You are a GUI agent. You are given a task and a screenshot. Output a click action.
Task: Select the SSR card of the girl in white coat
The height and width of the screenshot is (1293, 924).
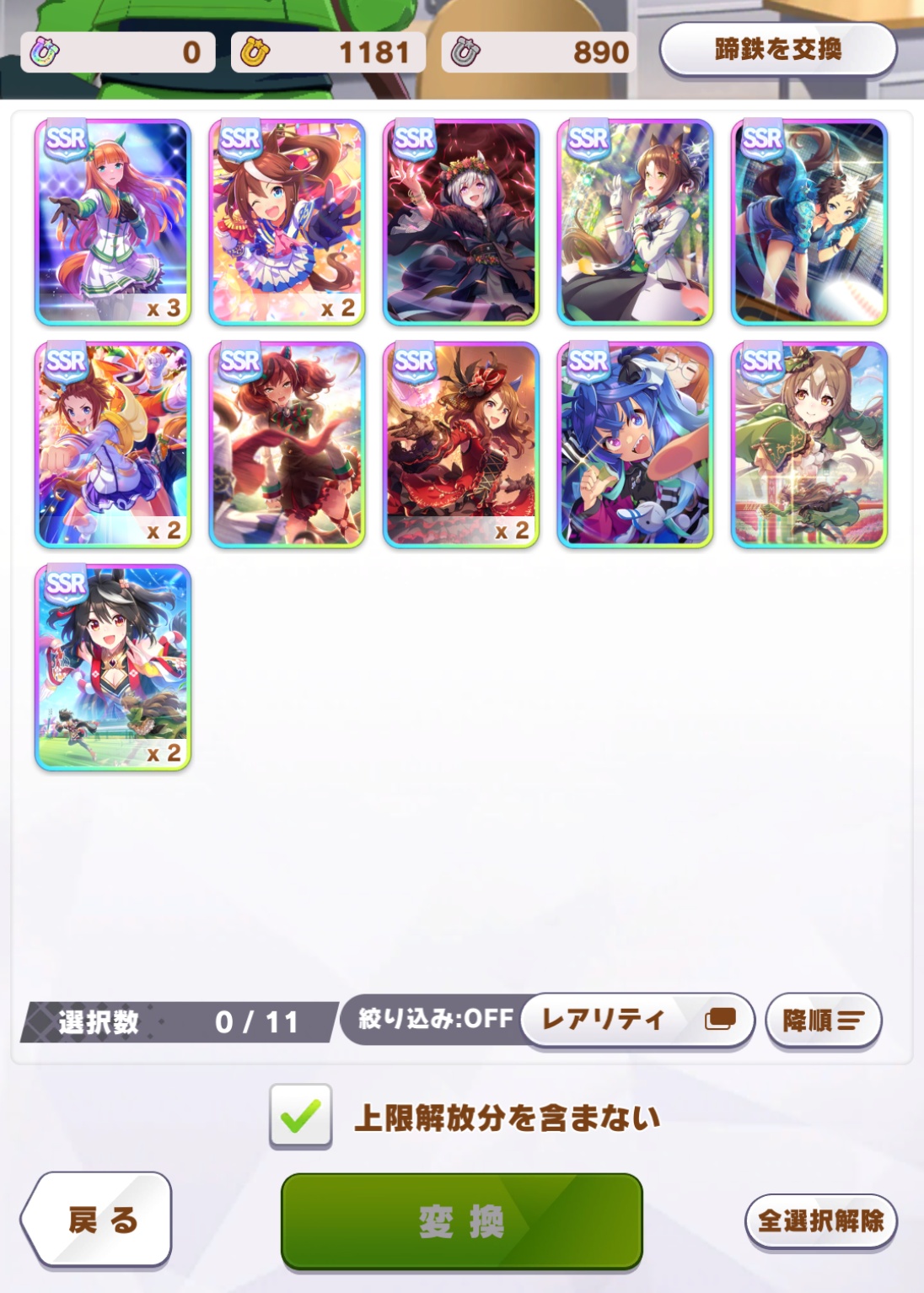point(635,223)
